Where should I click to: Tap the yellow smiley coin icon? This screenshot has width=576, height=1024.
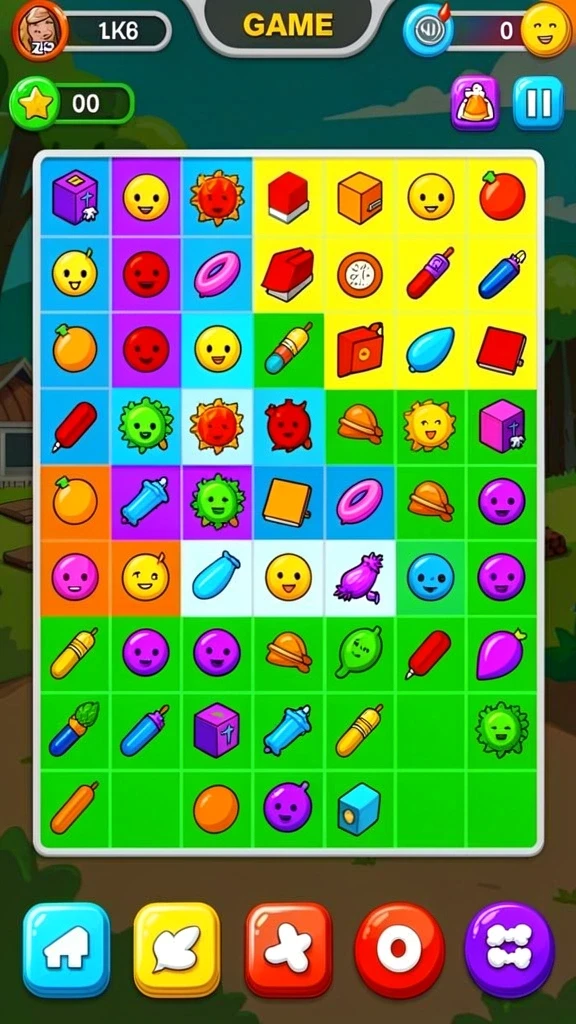546,29
